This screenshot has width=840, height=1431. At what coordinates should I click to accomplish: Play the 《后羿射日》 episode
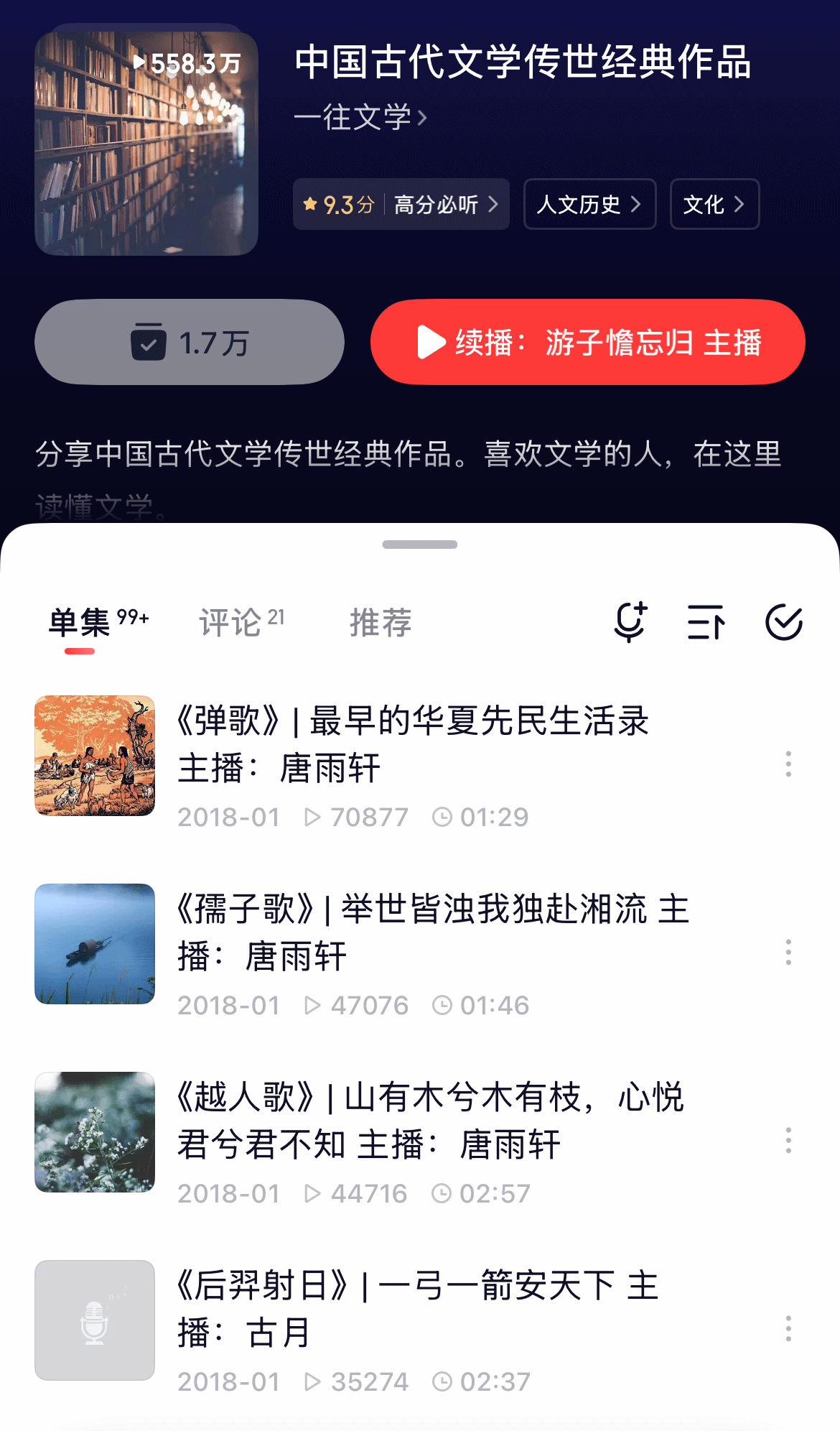(x=416, y=1308)
